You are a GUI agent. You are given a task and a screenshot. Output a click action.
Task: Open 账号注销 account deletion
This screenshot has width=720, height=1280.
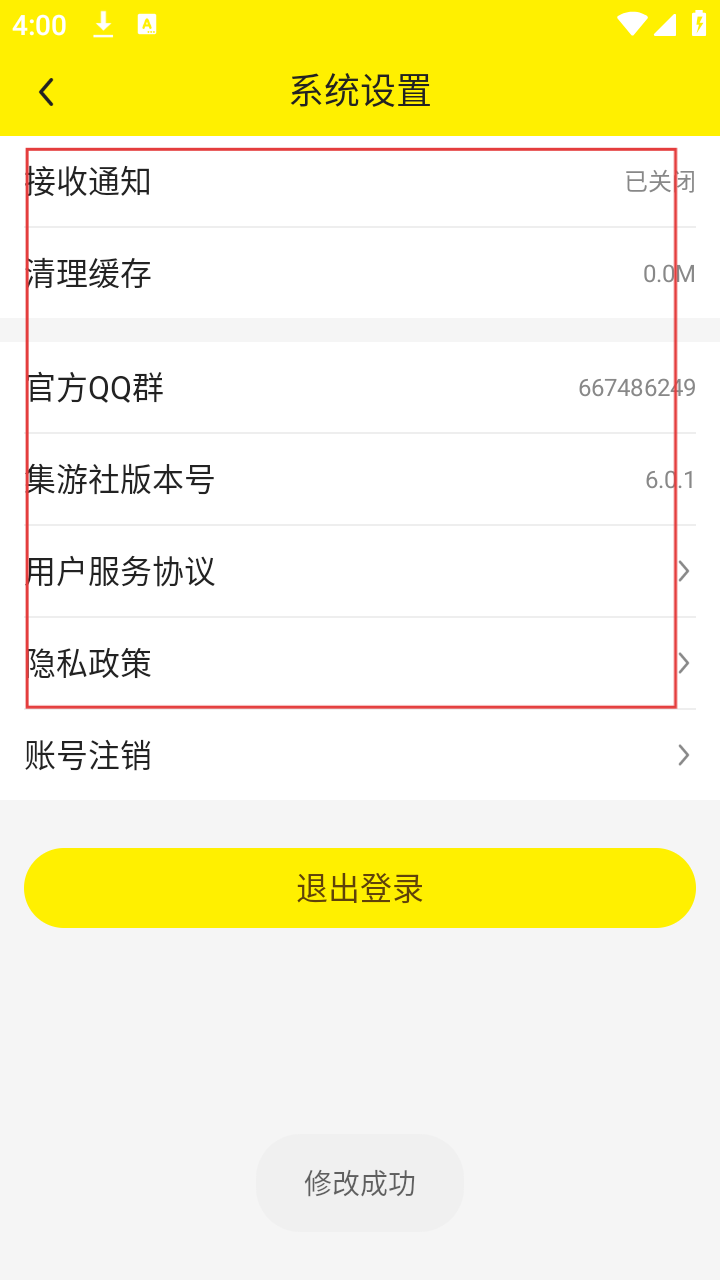tap(360, 755)
